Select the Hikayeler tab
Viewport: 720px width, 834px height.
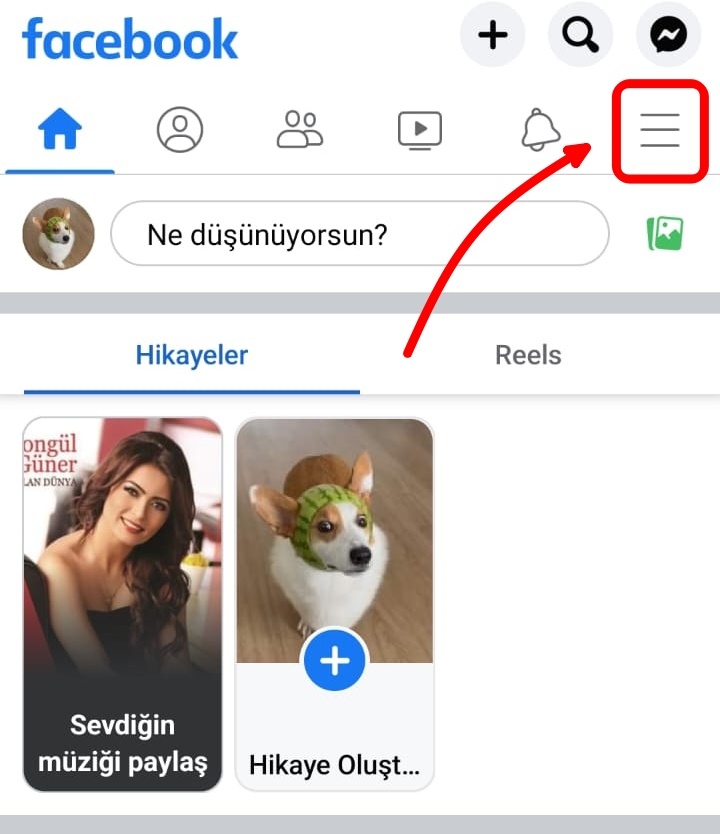coord(192,355)
